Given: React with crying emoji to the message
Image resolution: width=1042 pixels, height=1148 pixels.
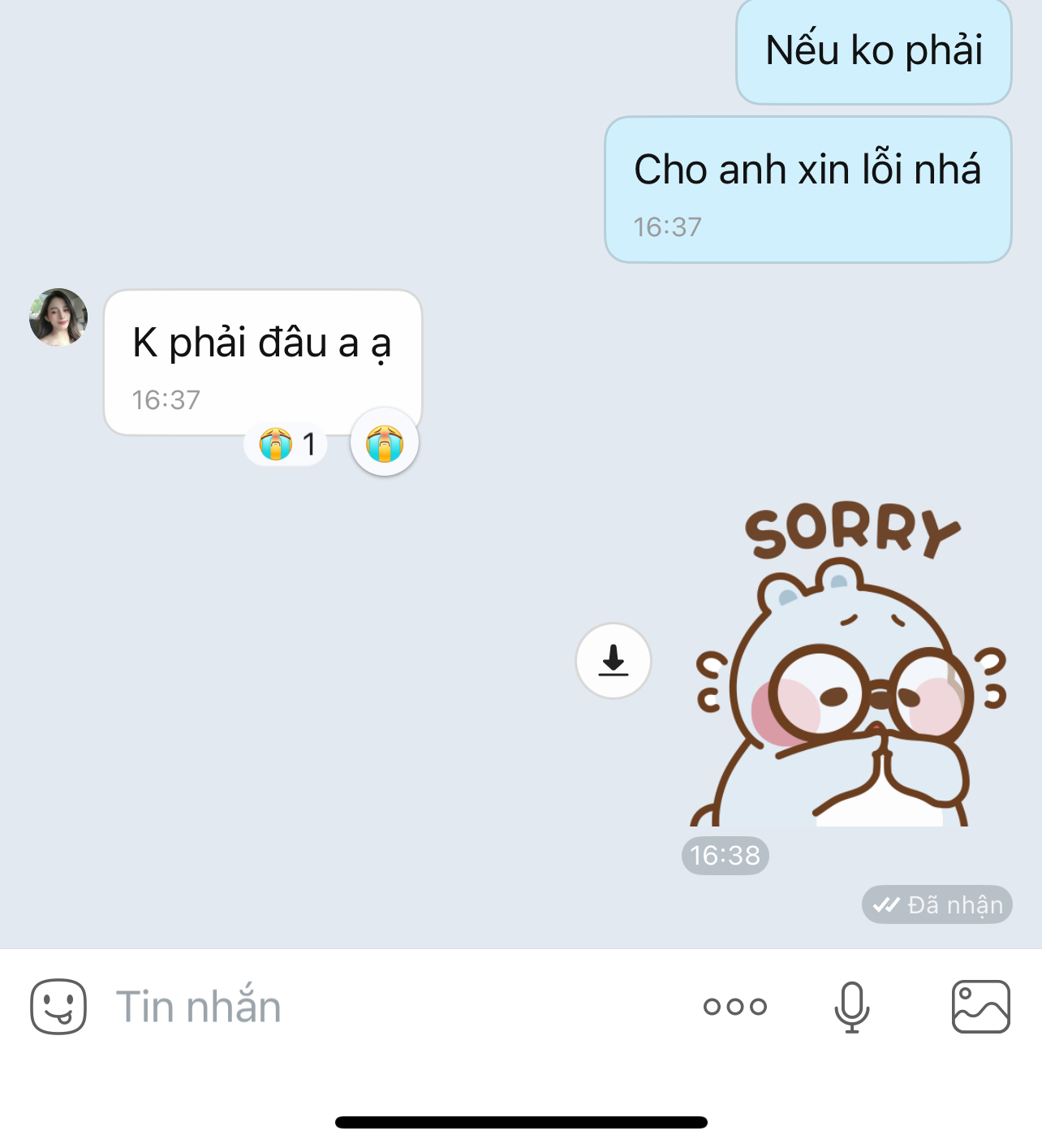Looking at the screenshot, I should (x=385, y=443).
